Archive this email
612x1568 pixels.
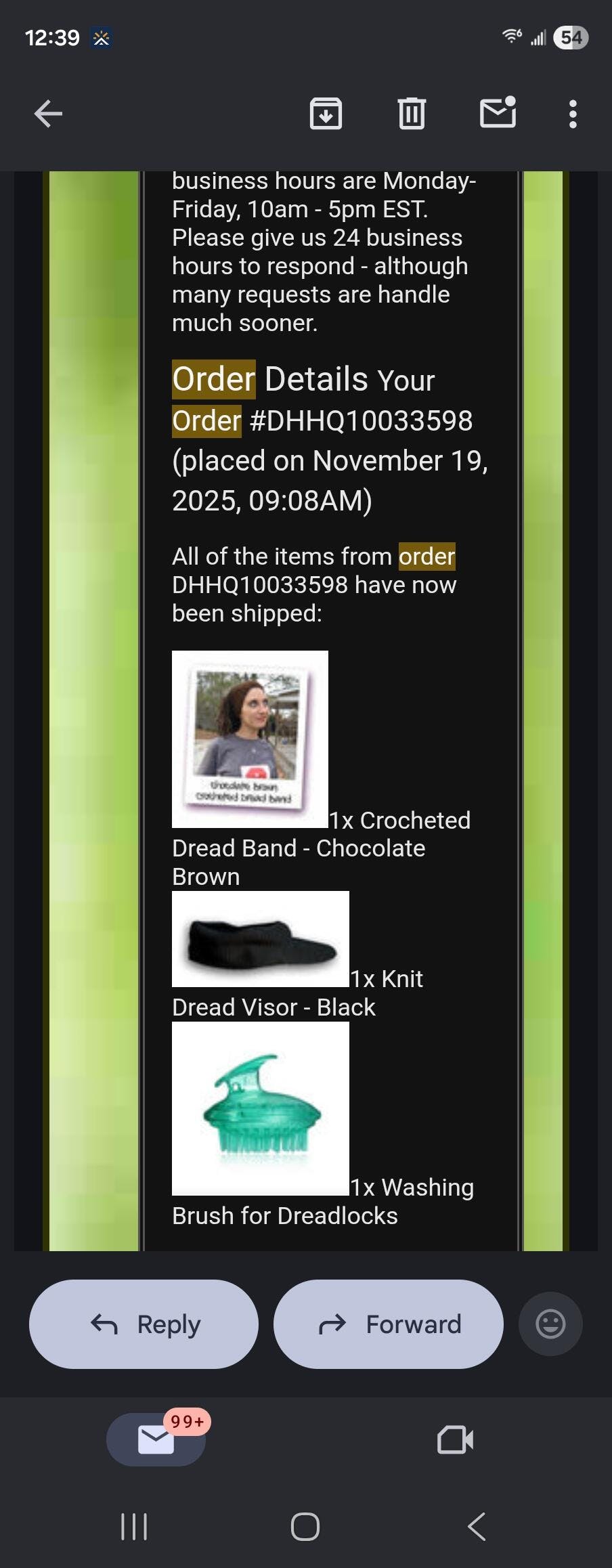(x=326, y=114)
